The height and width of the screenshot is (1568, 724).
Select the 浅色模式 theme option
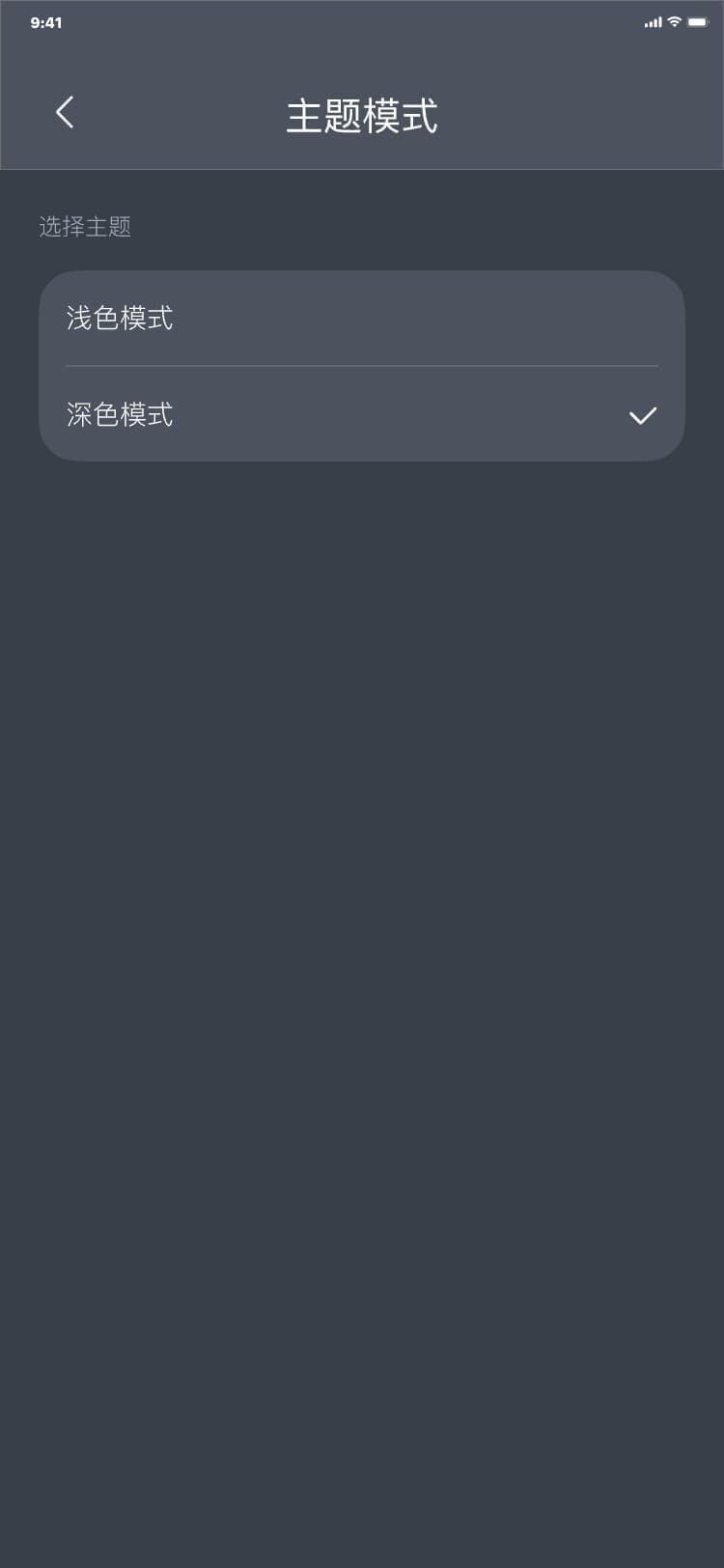tap(361, 319)
